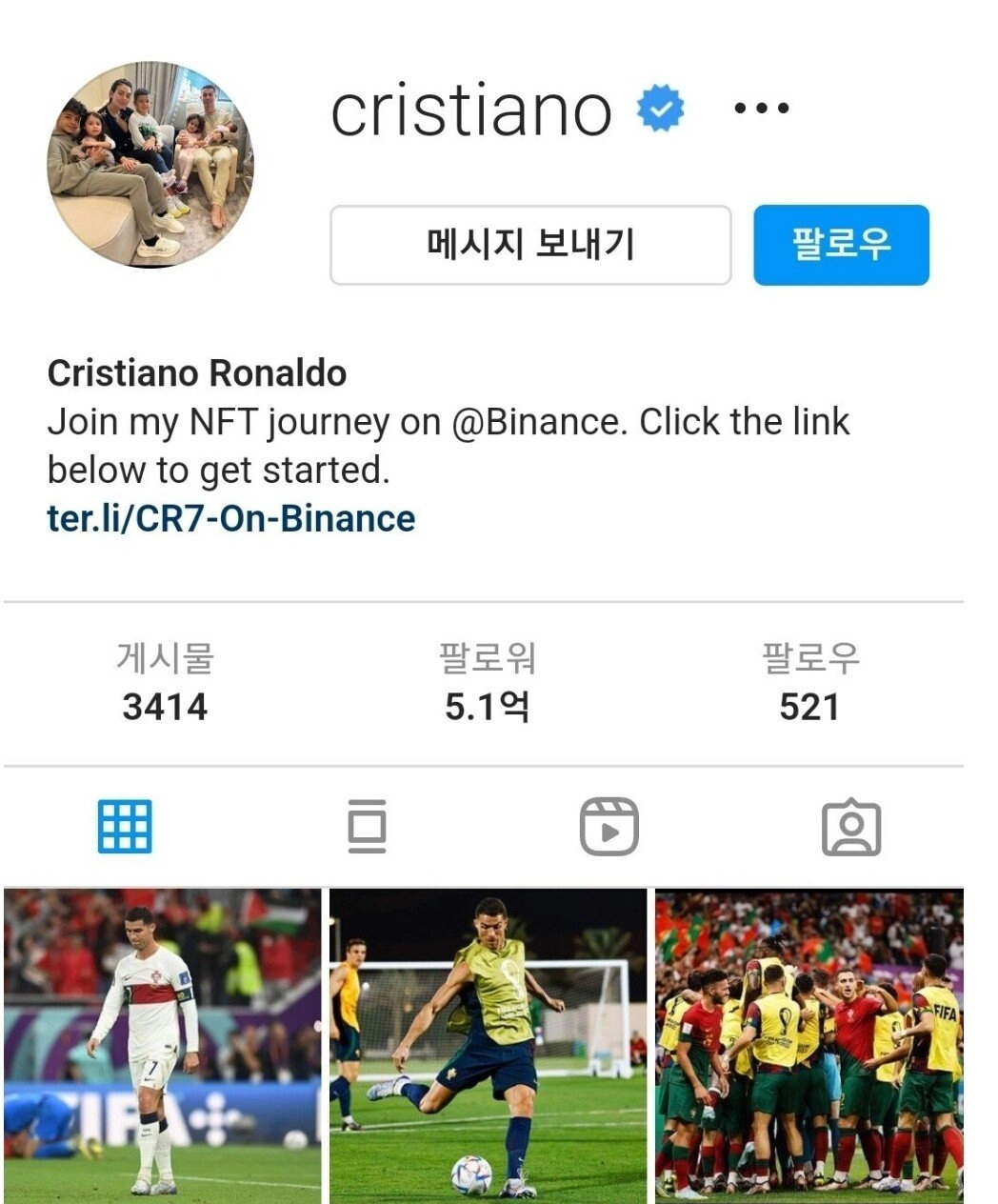Open the post of Ronaldo kicking the ball
Image resolution: width=998 pixels, height=1204 pixels.
click(x=488, y=1045)
